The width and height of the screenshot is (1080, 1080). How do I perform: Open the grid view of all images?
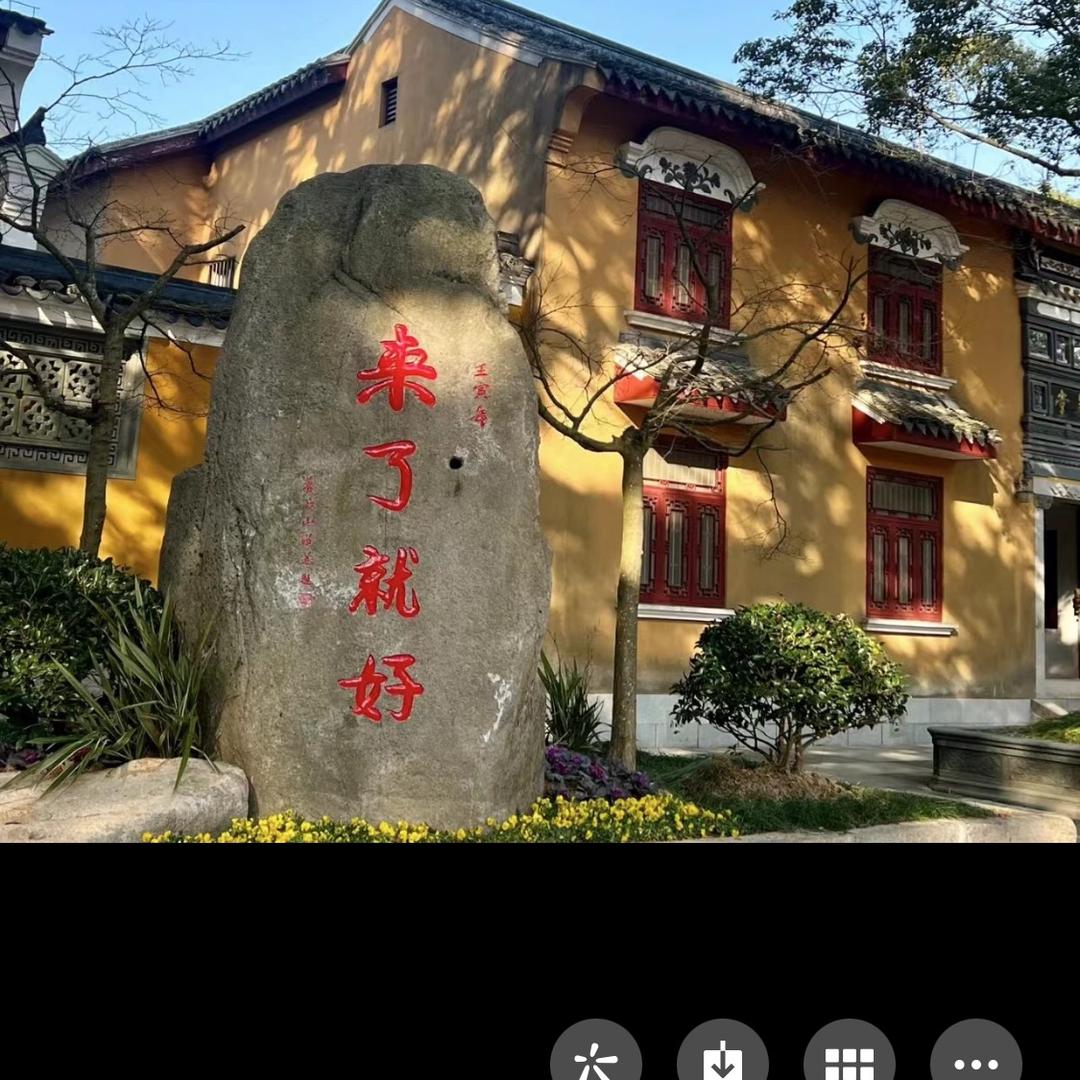tap(849, 1060)
